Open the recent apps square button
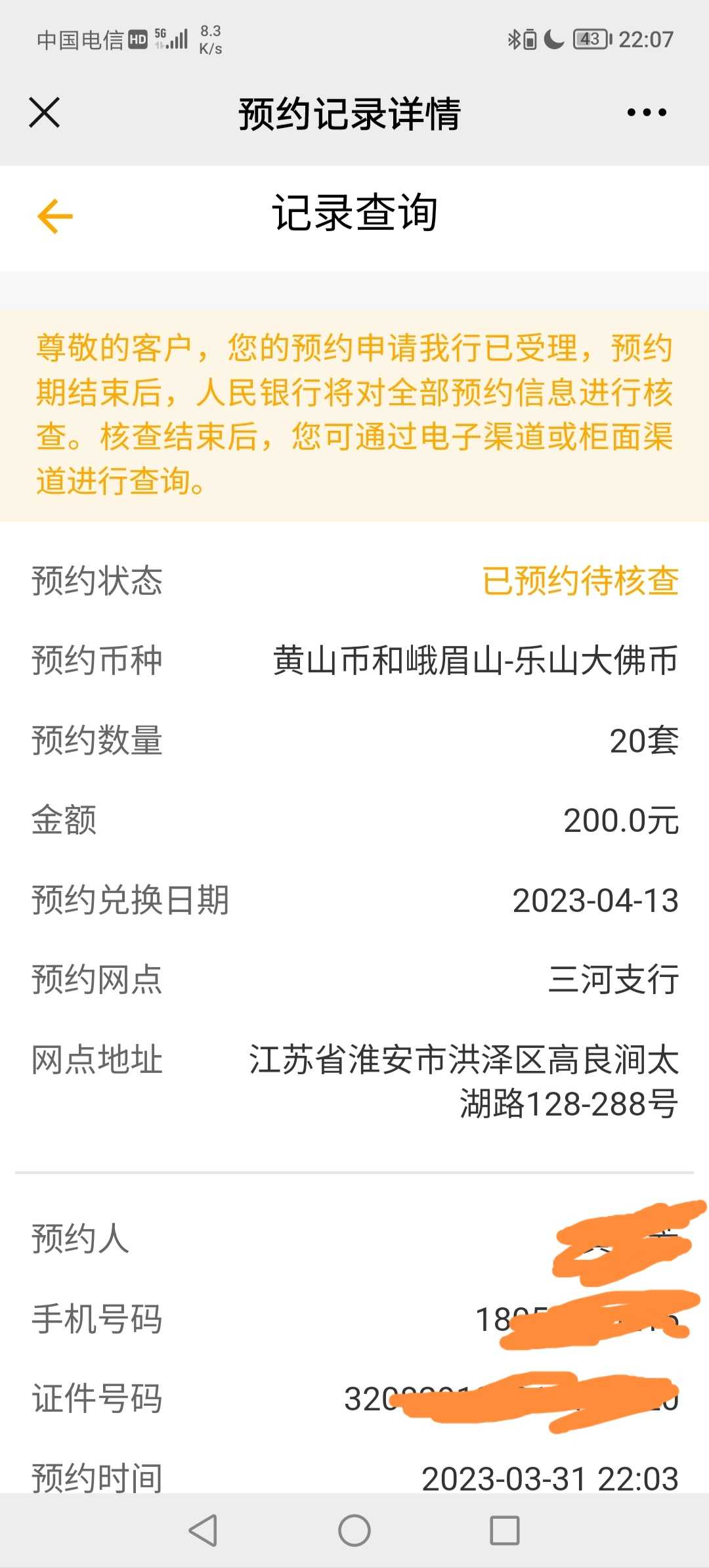 click(505, 1531)
